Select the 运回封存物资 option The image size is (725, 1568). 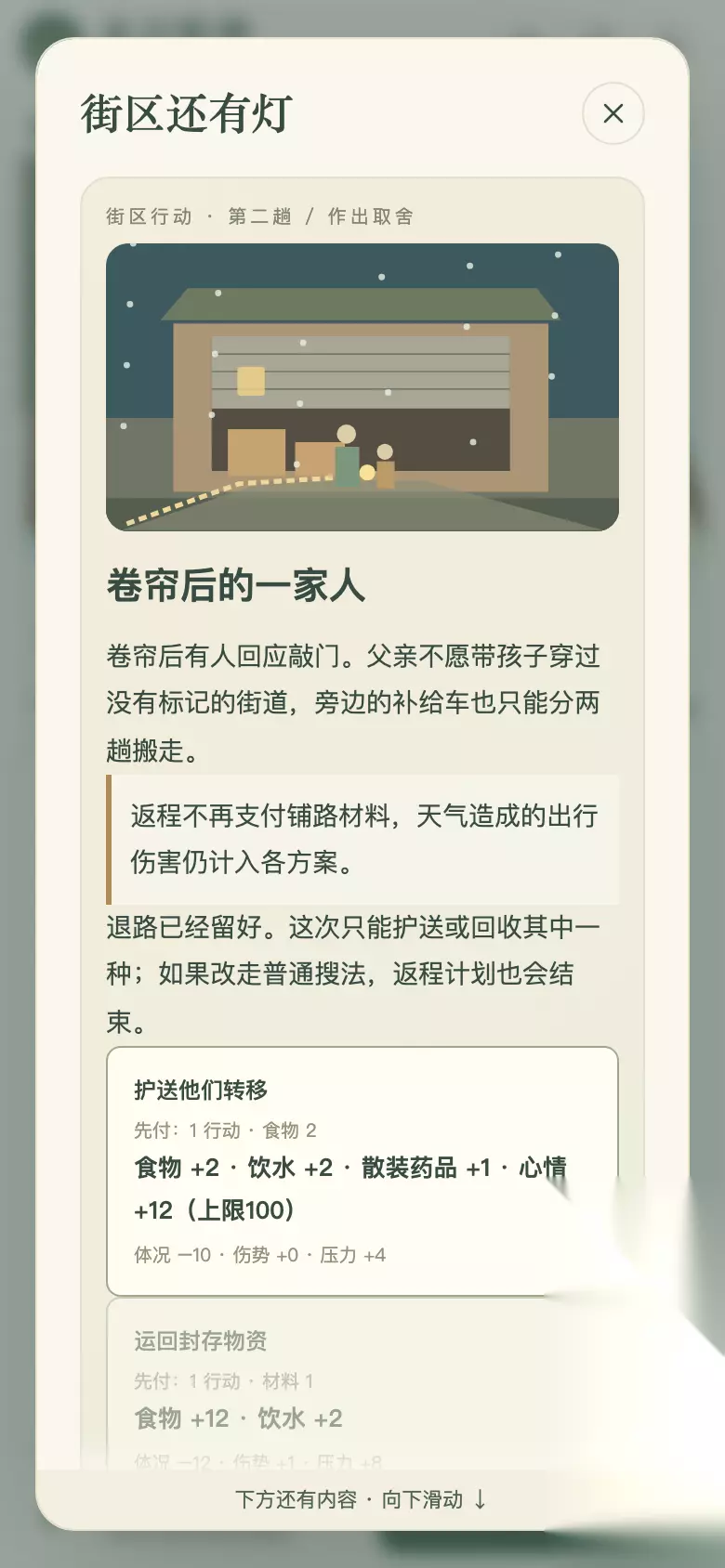[x=362, y=1384]
